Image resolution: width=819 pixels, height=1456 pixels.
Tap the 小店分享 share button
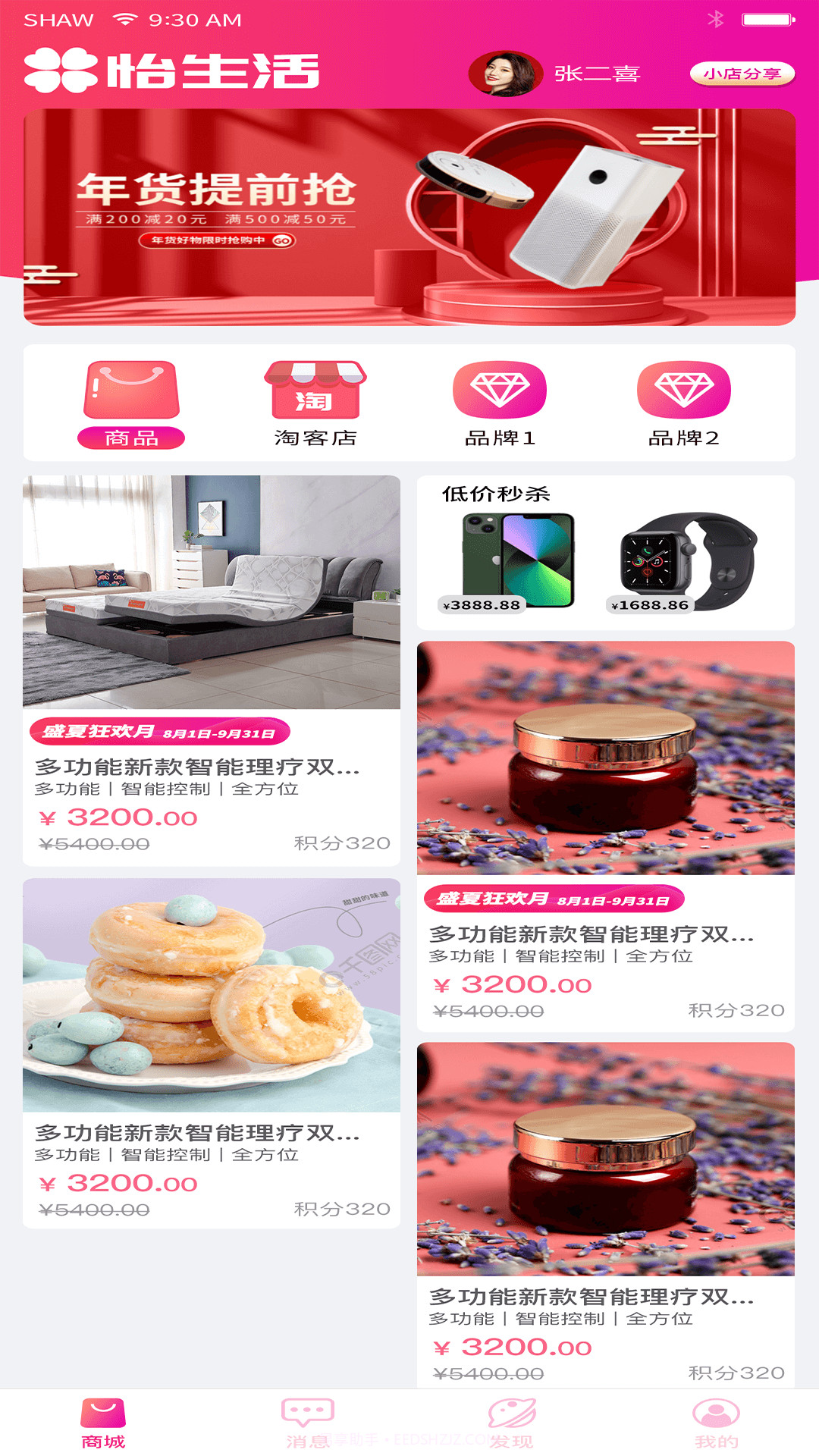click(x=742, y=74)
